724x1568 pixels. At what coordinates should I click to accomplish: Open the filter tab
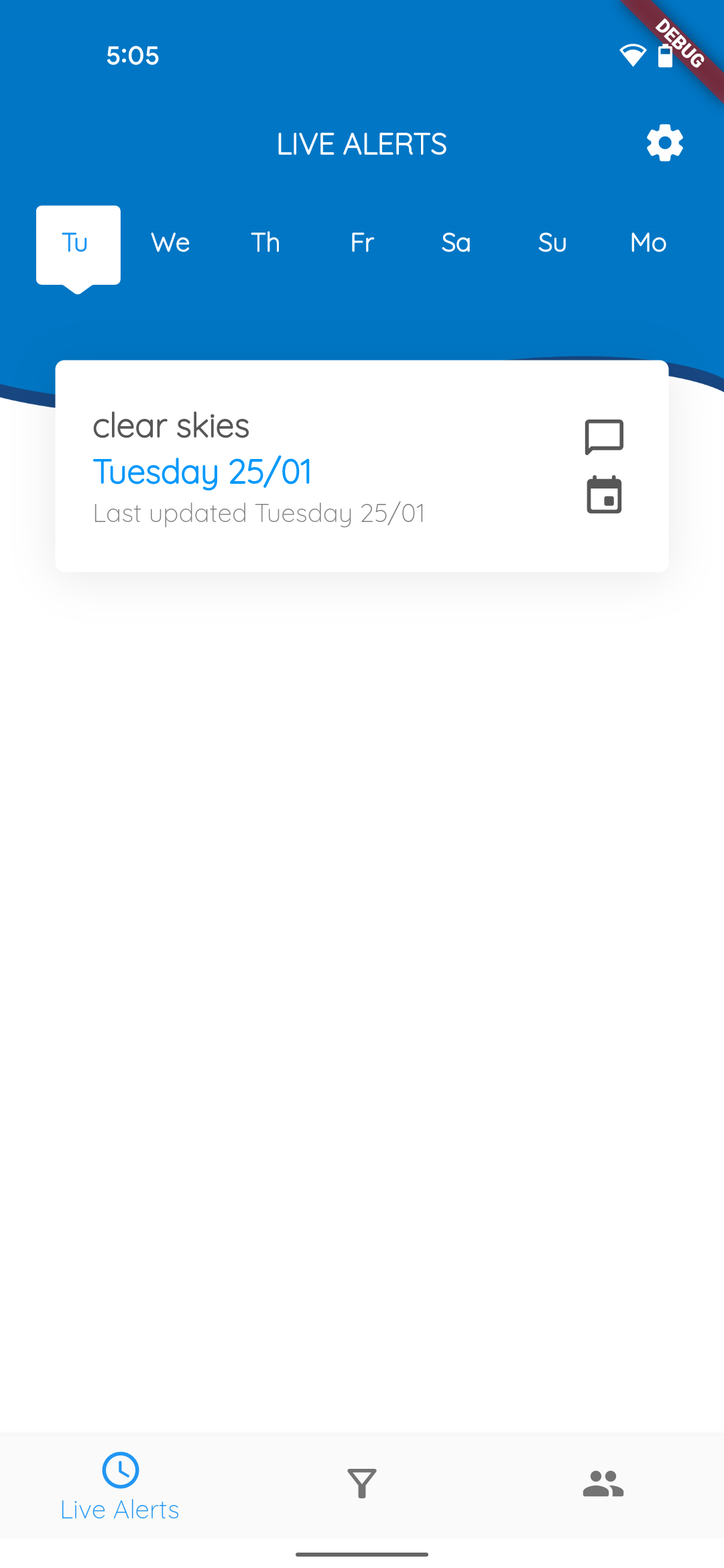tap(362, 1484)
